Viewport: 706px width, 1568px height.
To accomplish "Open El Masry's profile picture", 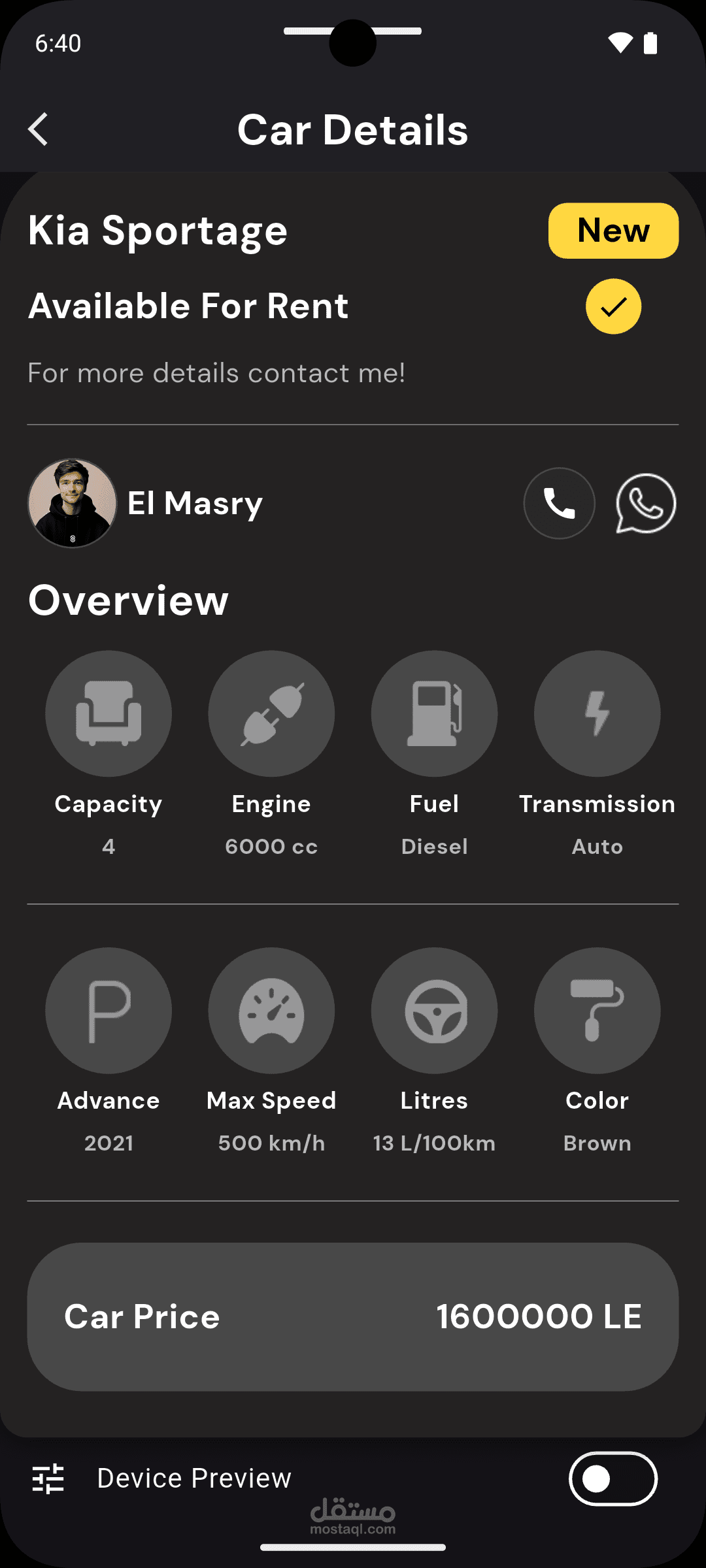I will coord(73,503).
